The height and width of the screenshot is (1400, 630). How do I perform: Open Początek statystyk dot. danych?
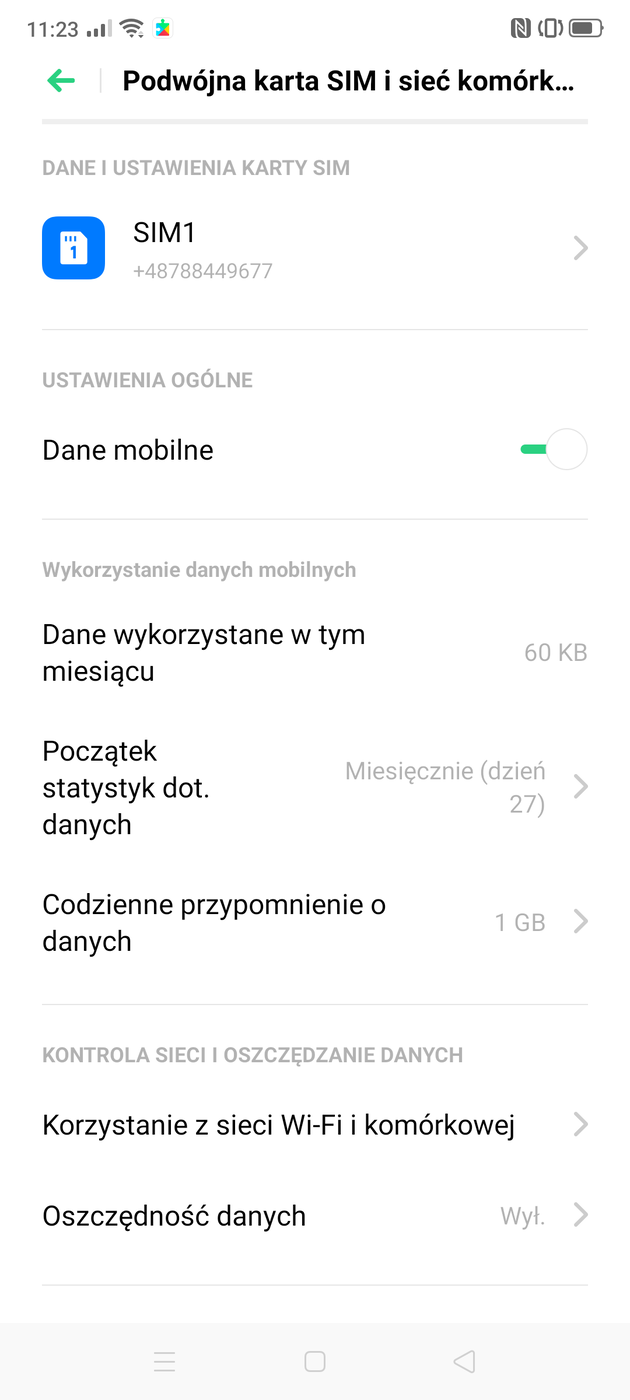pos(314,788)
